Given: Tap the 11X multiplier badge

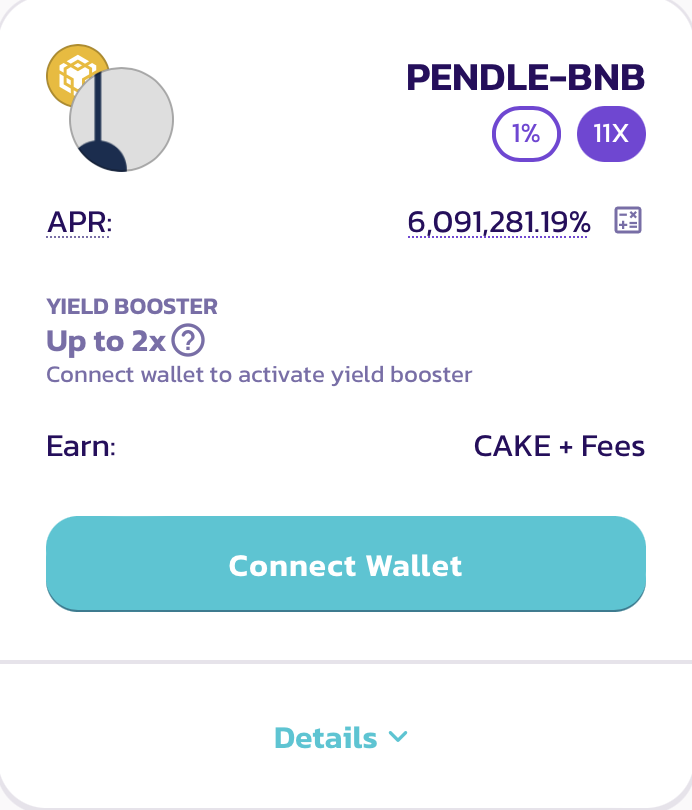Looking at the screenshot, I should [x=611, y=133].
